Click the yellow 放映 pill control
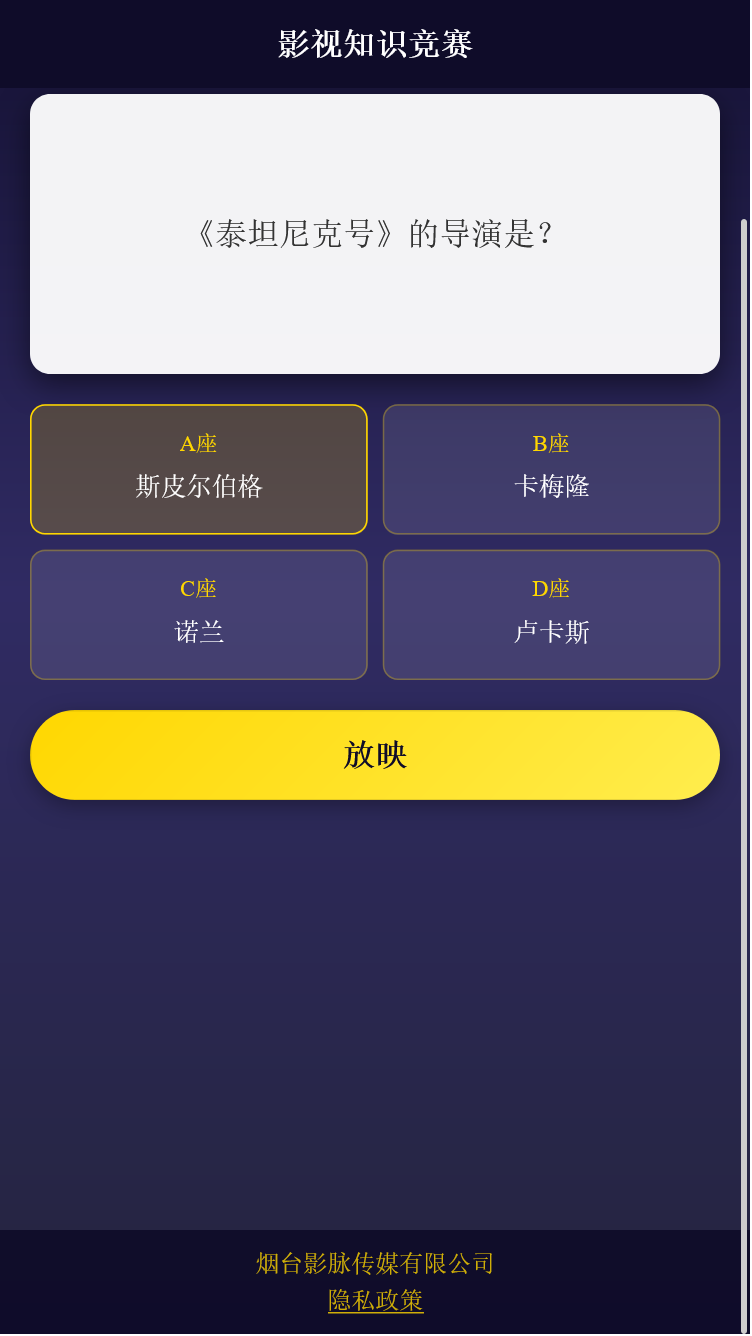The width and height of the screenshot is (752, 1336). pos(375,755)
